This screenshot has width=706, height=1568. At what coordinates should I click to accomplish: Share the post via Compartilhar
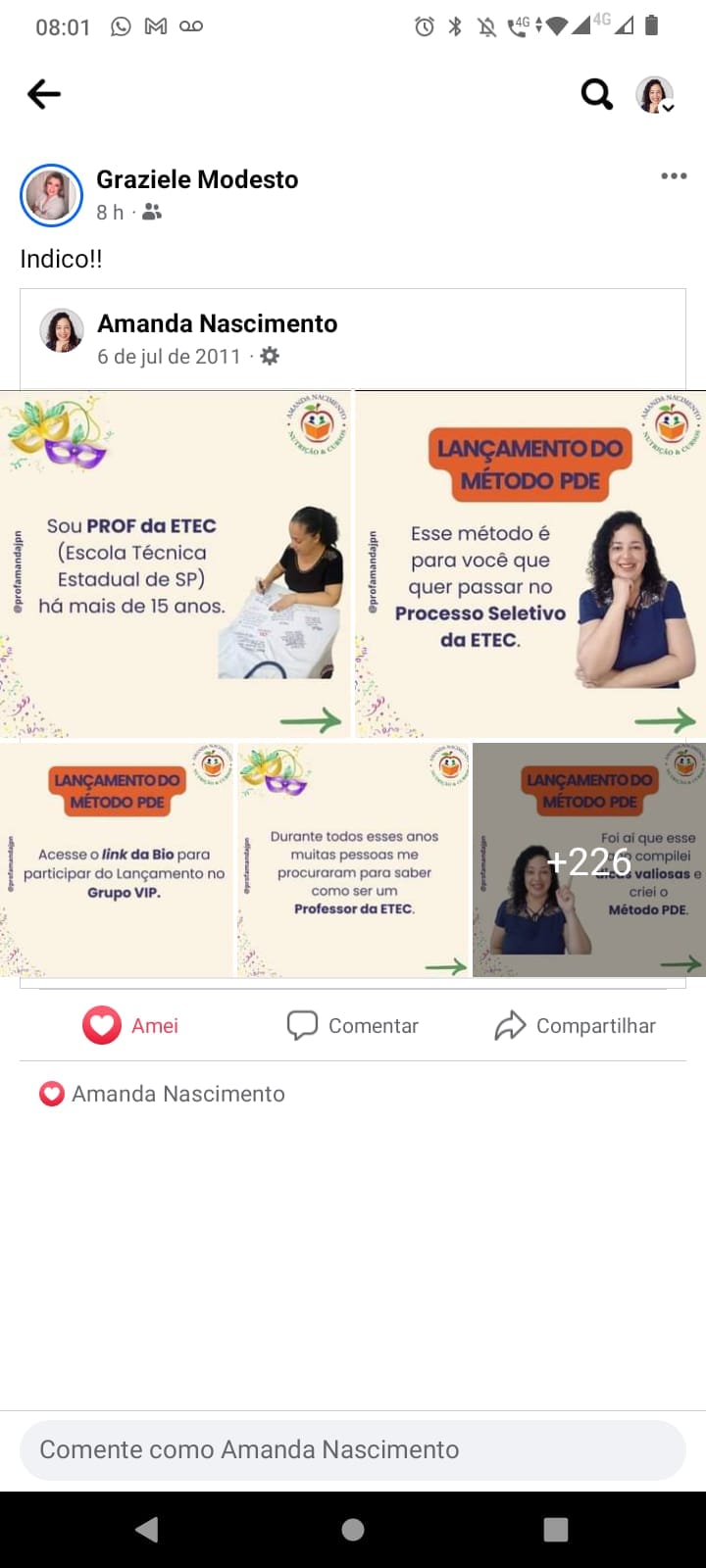(575, 1025)
